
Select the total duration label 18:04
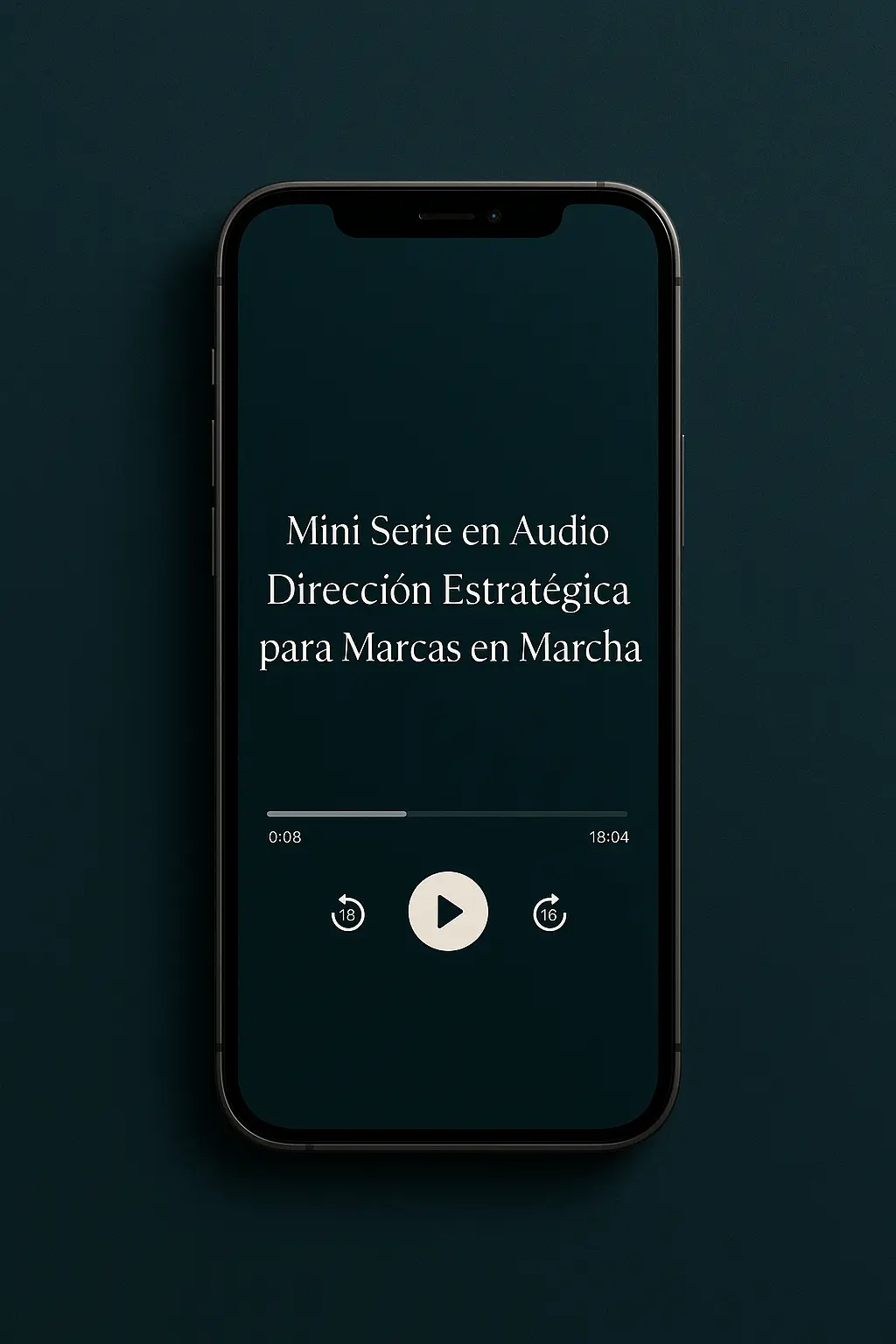(607, 837)
